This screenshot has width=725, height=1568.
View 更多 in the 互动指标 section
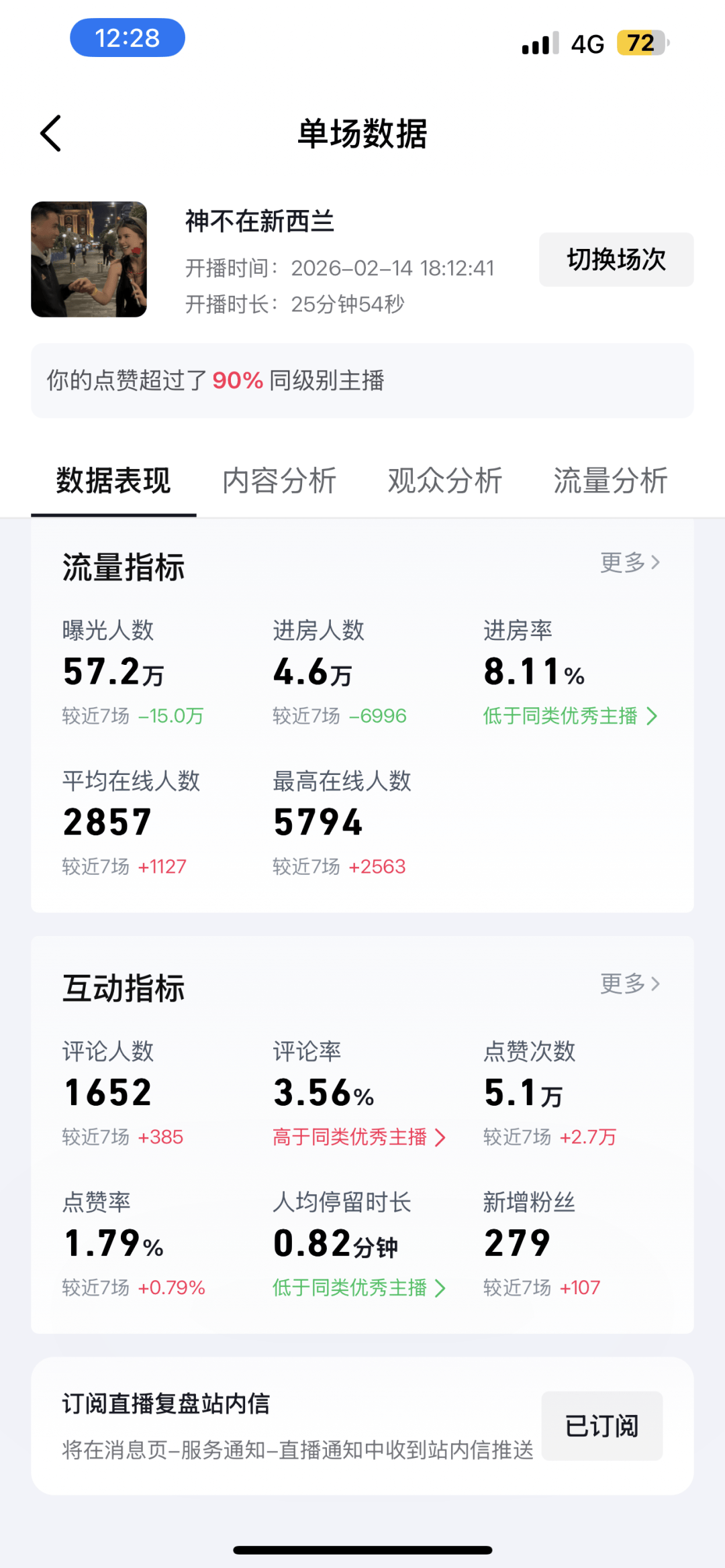click(630, 984)
